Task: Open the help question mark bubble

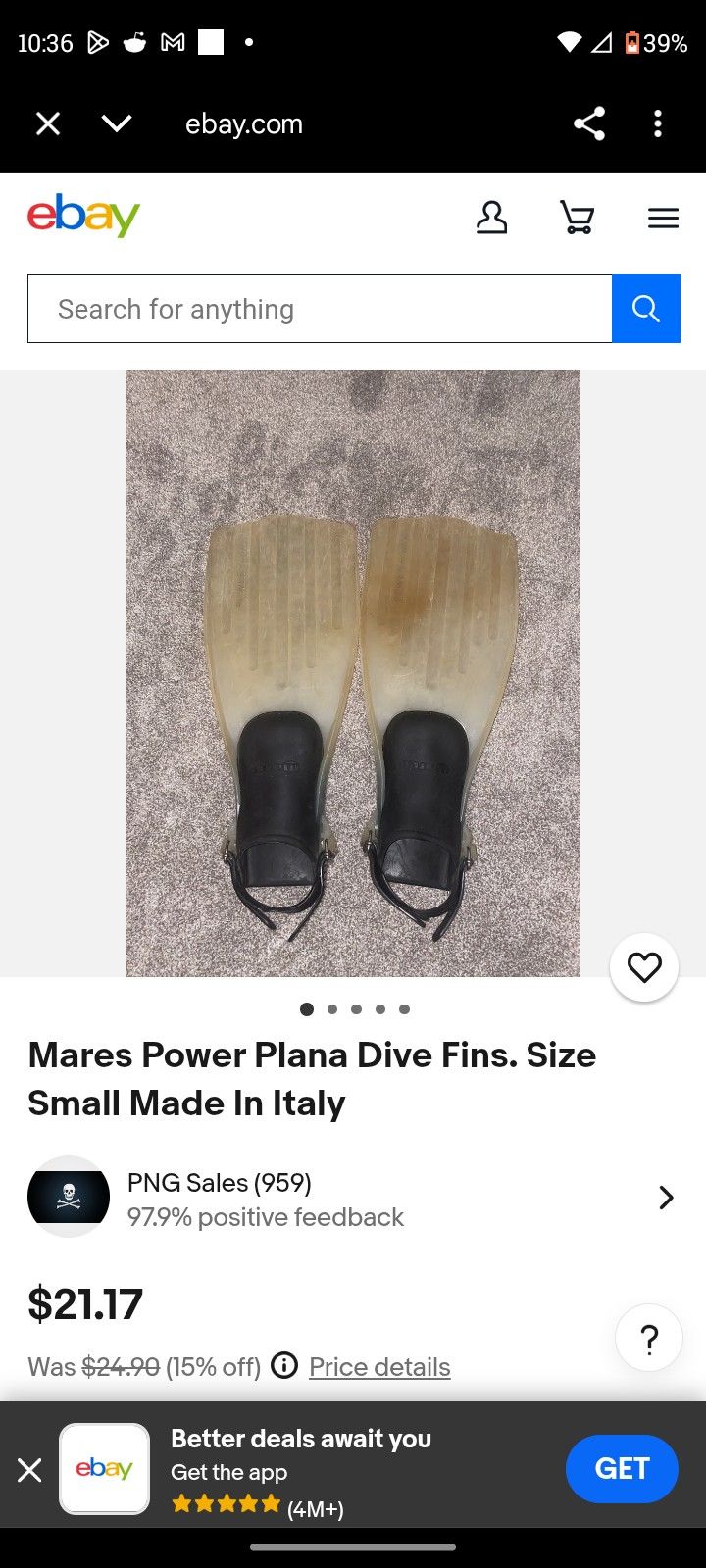Action: coord(649,1338)
